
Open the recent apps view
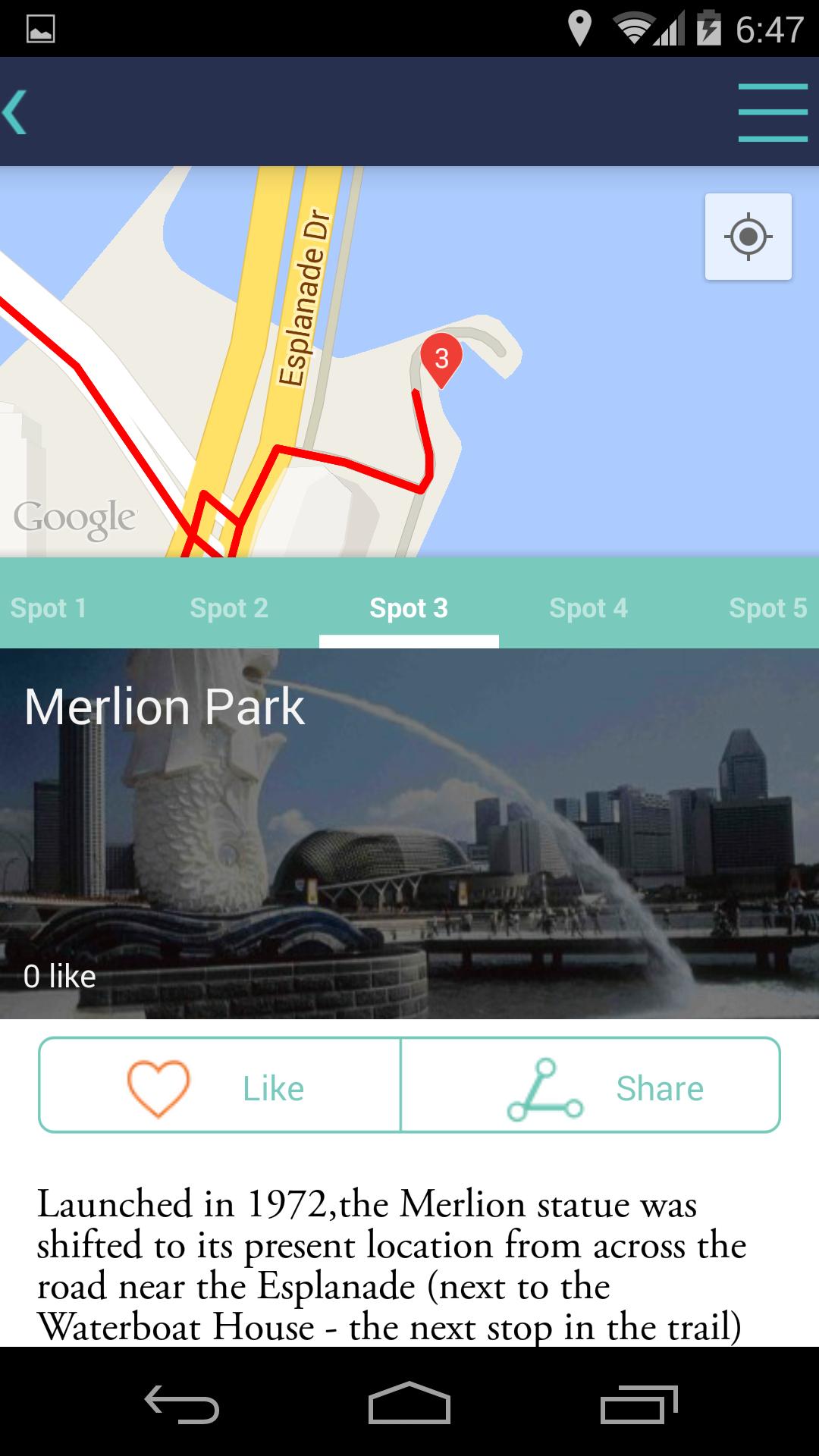(639, 1402)
